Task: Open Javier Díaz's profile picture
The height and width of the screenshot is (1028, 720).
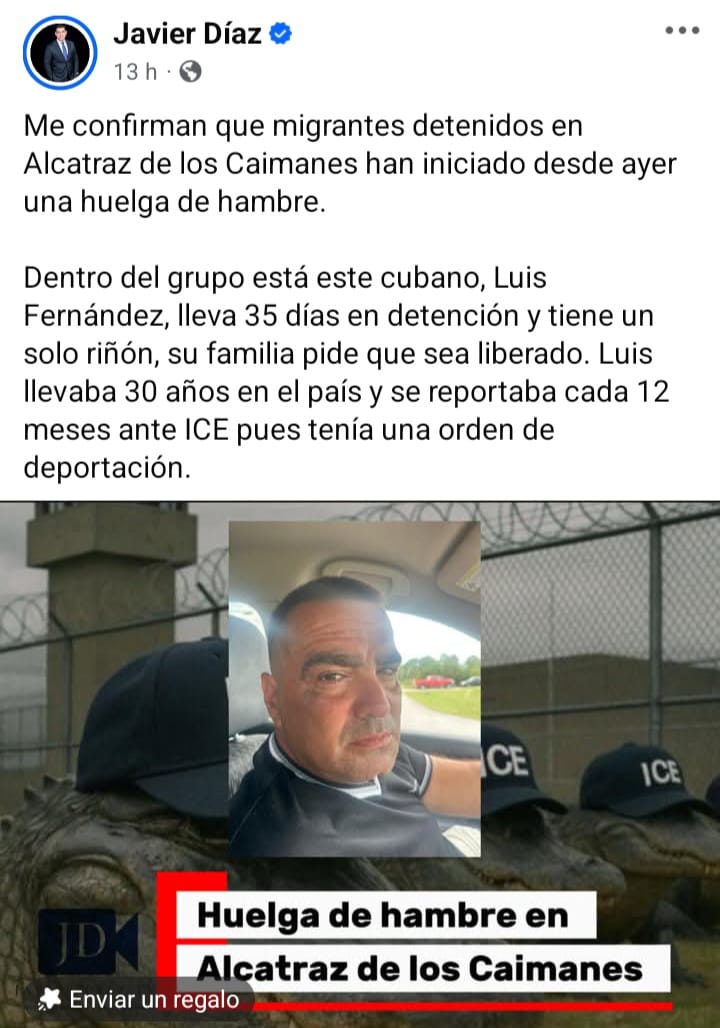Action: pyautogui.click(x=59, y=52)
